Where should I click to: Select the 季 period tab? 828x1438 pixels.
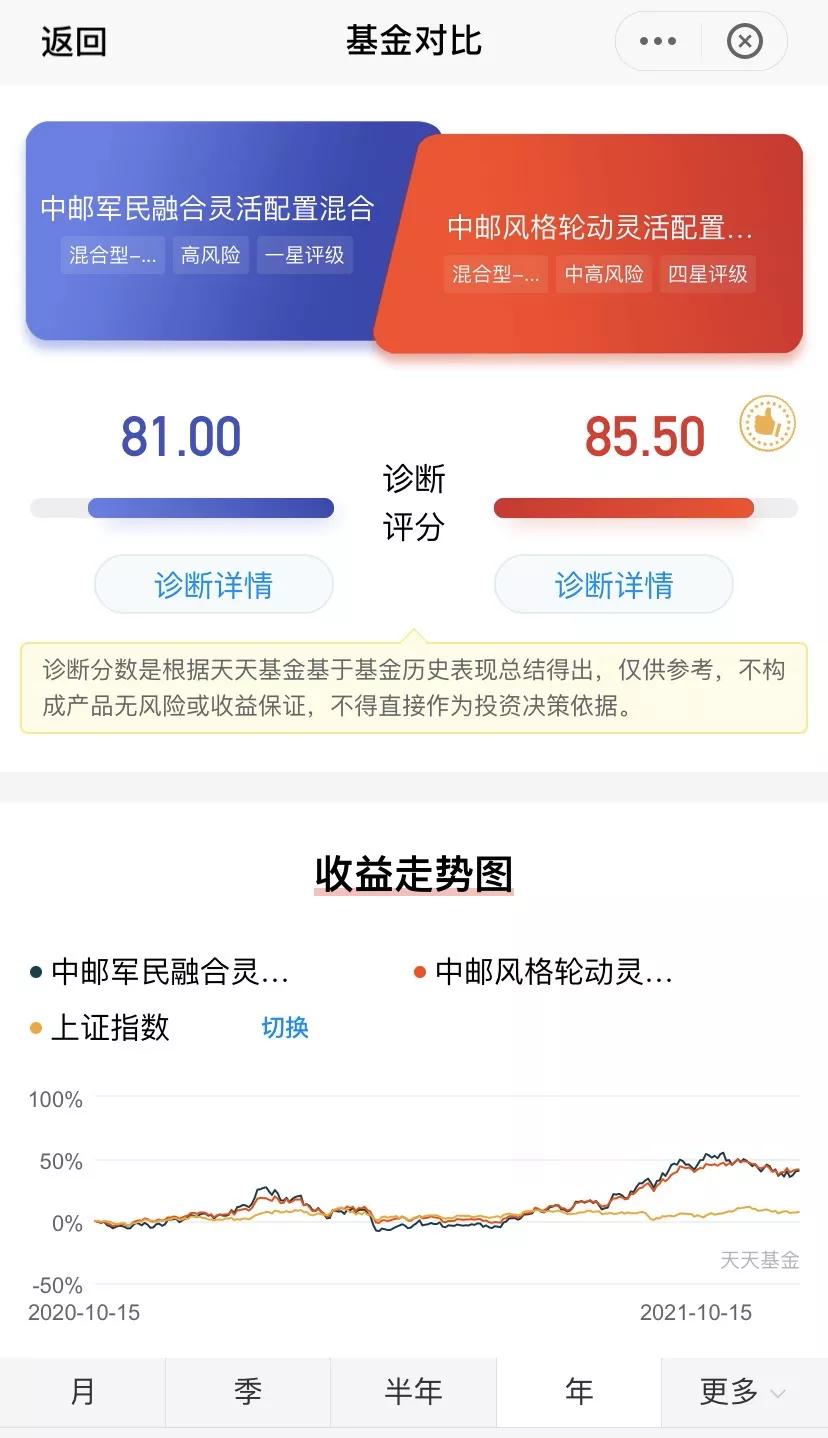248,1391
